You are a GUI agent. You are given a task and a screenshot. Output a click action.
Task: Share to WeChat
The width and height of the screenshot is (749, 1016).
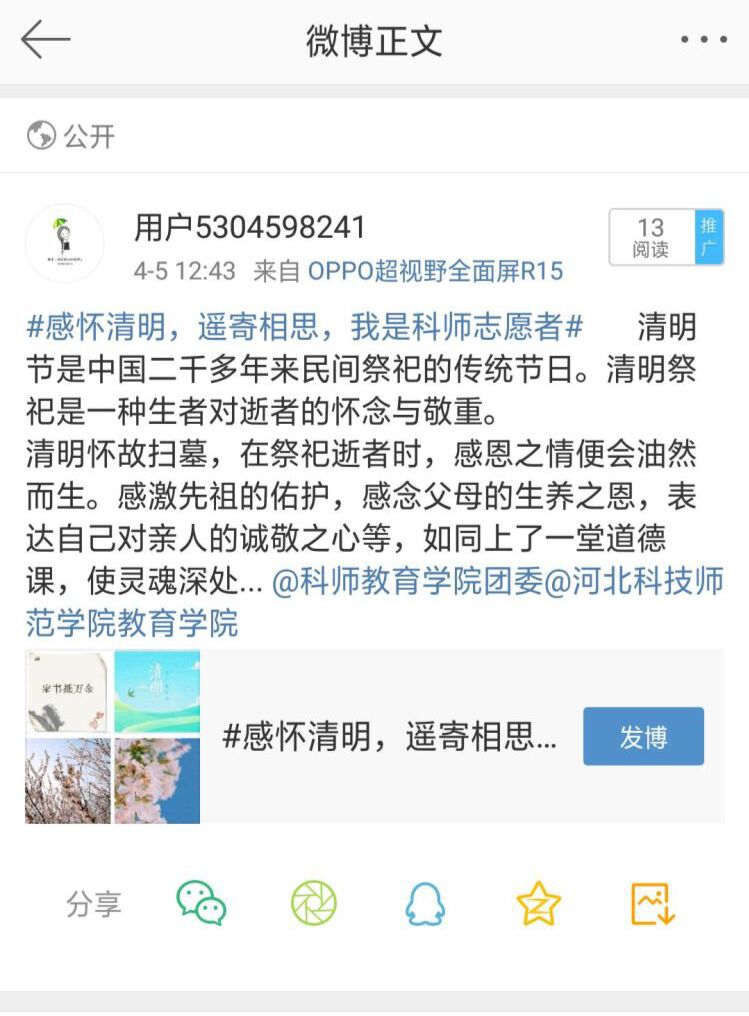201,904
